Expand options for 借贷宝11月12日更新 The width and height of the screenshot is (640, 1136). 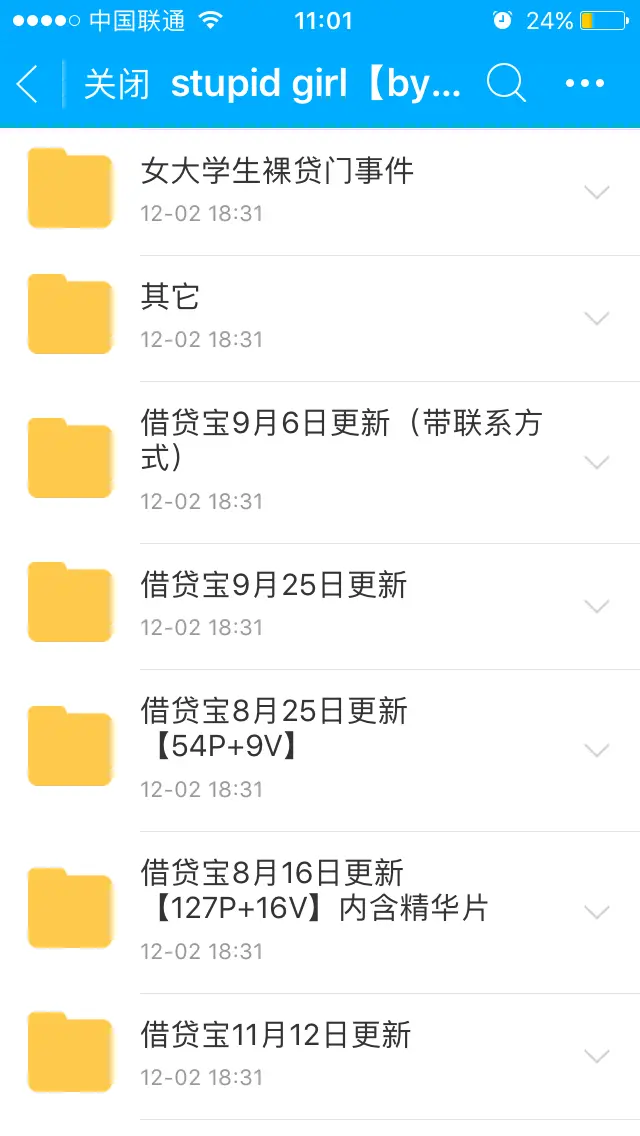click(597, 1057)
